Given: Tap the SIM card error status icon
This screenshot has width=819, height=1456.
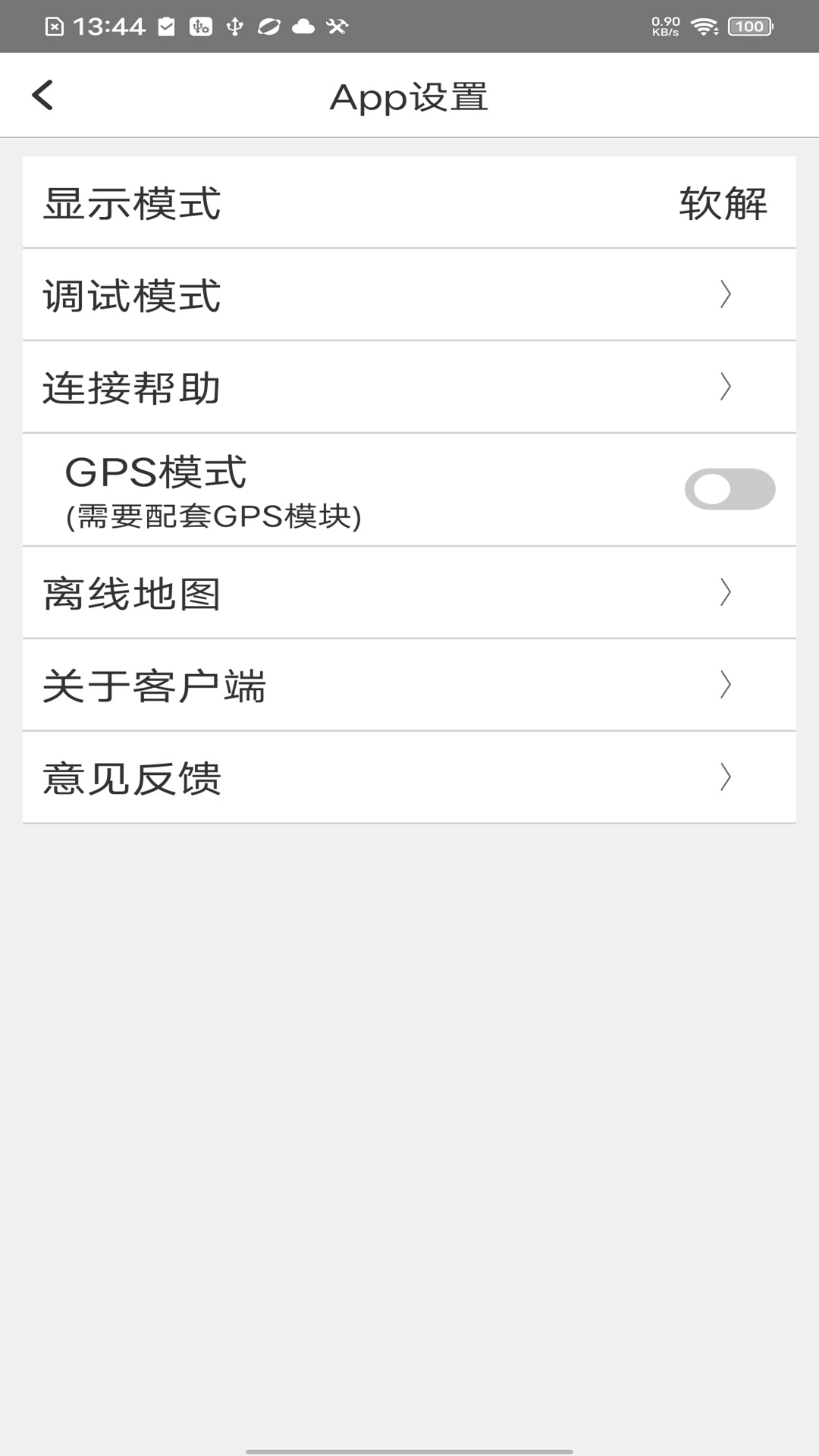Looking at the screenshot, I should (x=55, y=27).
